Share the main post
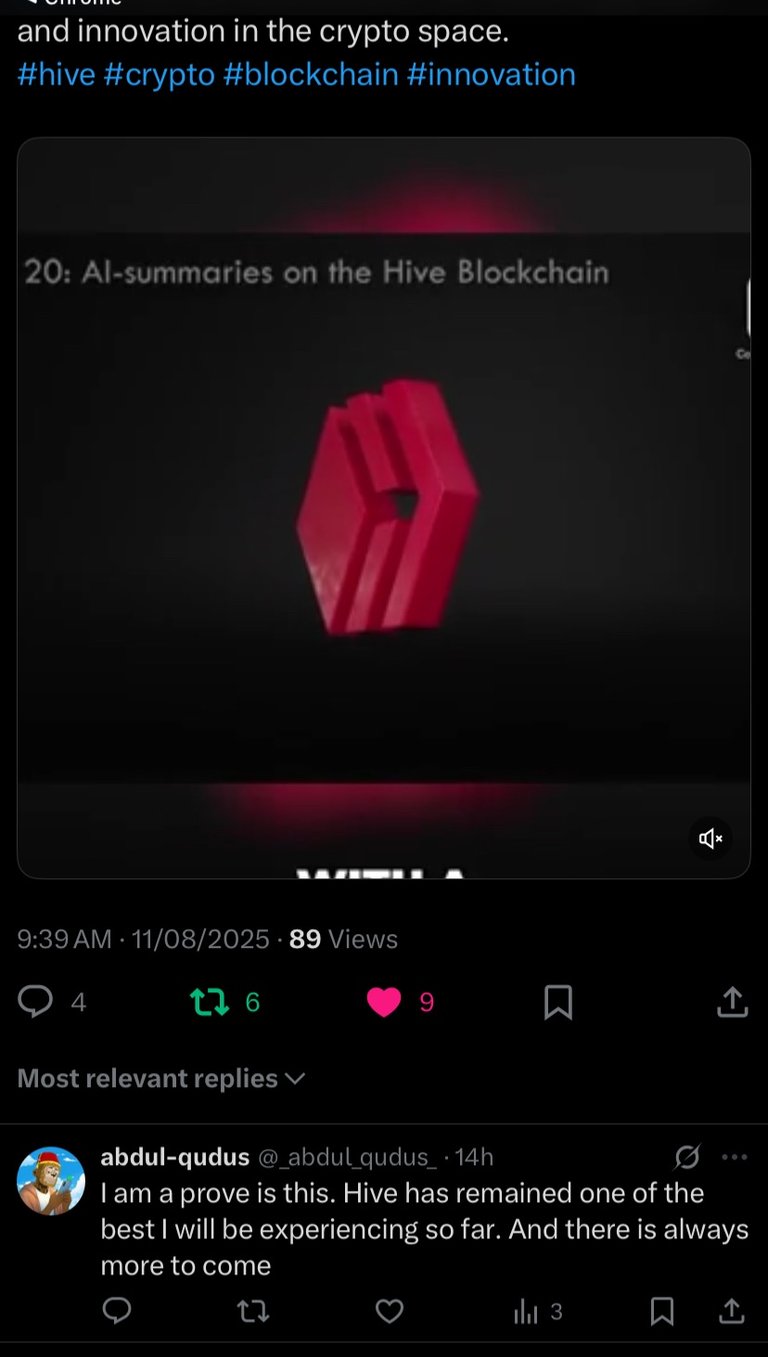 (x=732, y=1001)
